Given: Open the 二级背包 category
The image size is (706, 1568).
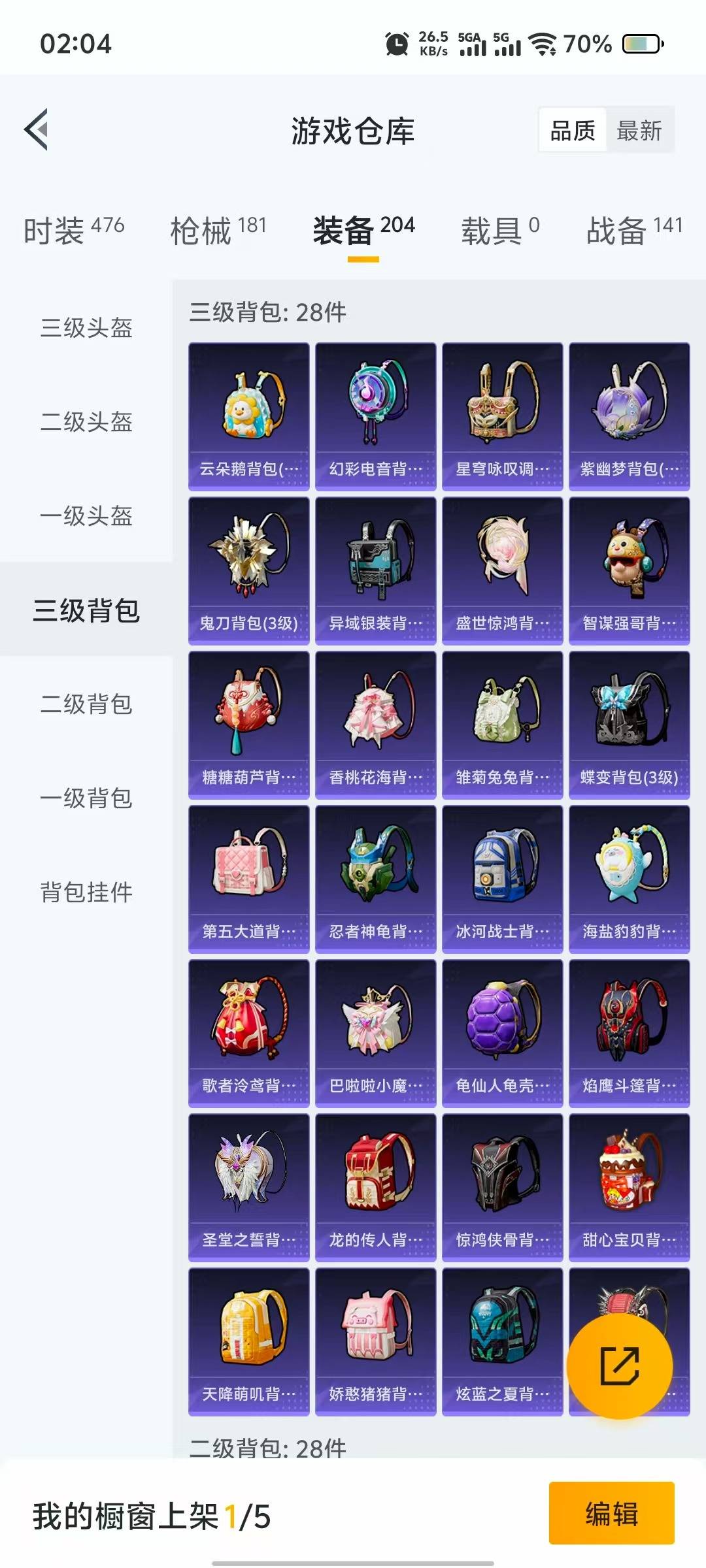Looking at the screenshot, I should [x=86, y=704].
